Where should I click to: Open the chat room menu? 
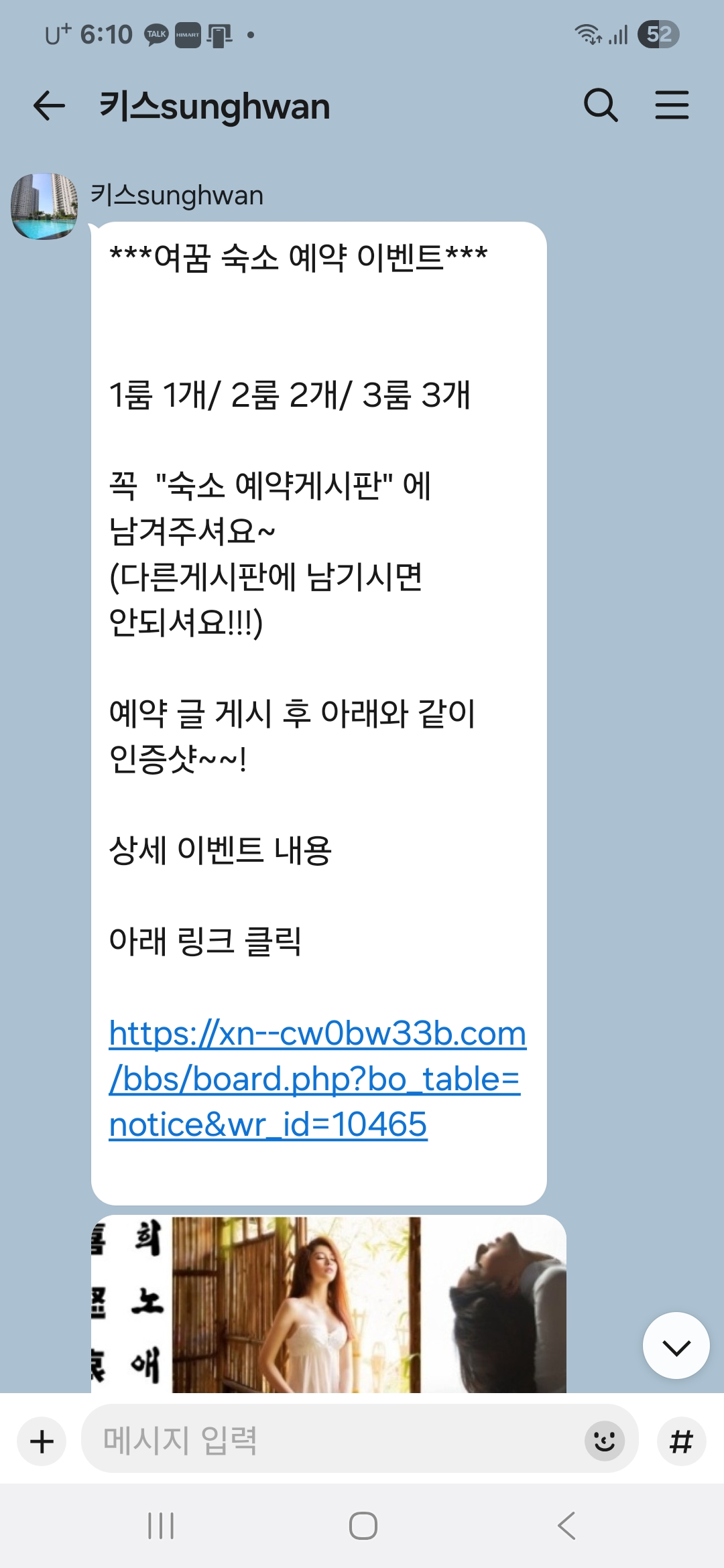pos(672,105)
